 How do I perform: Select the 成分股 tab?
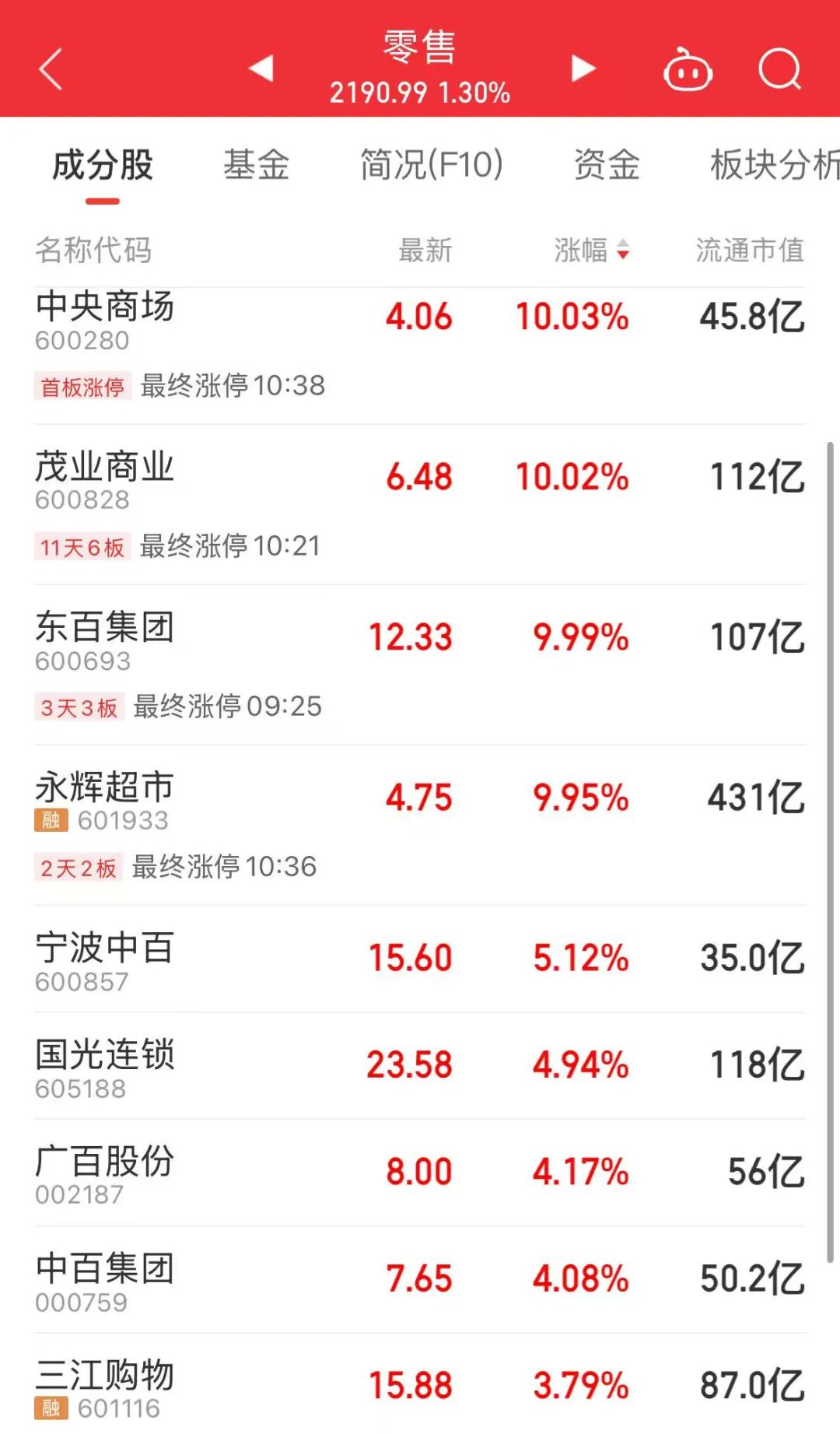click(103, 165)
